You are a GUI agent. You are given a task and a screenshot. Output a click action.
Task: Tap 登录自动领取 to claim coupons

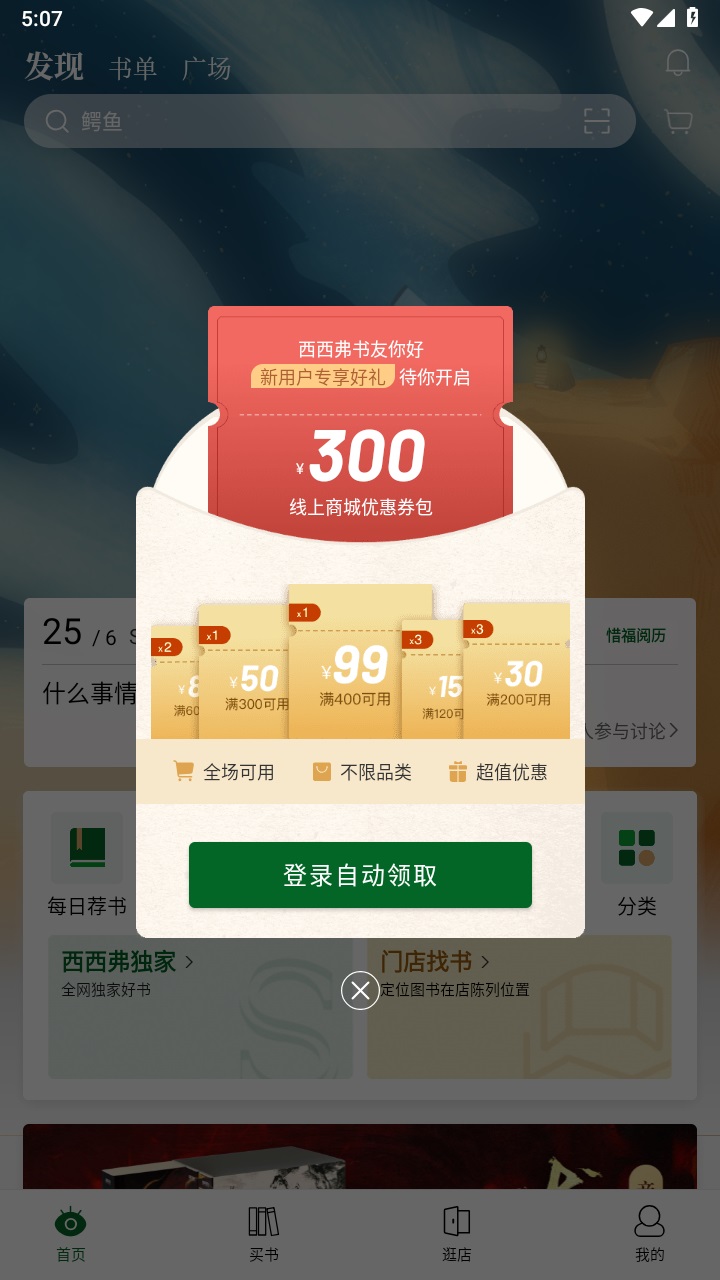pyautogui.click(x=360, y=875)
